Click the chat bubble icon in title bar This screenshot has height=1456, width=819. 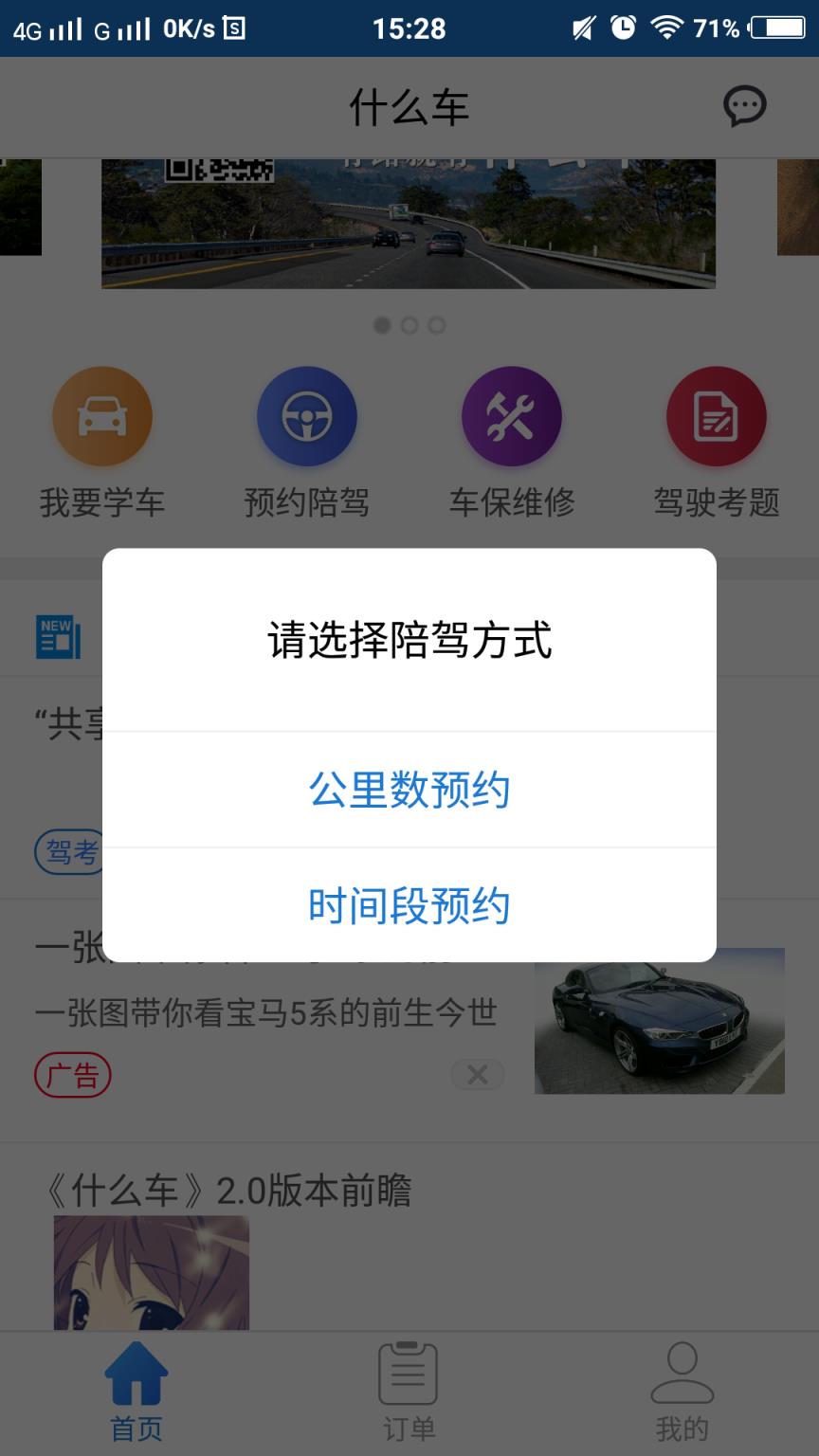point(744,106)
